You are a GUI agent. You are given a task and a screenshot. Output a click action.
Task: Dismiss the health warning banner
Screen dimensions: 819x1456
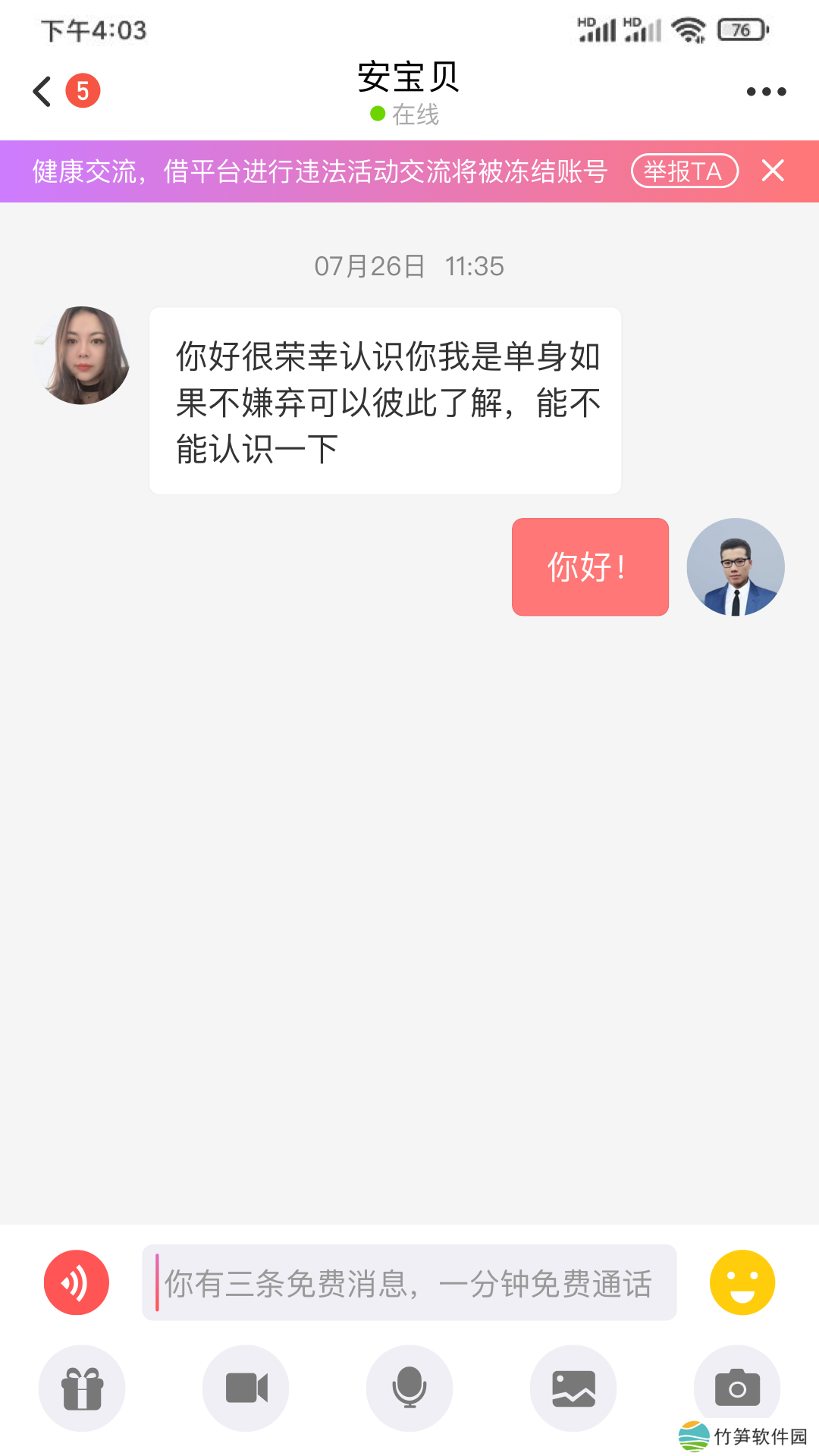[x=773, y=171]
